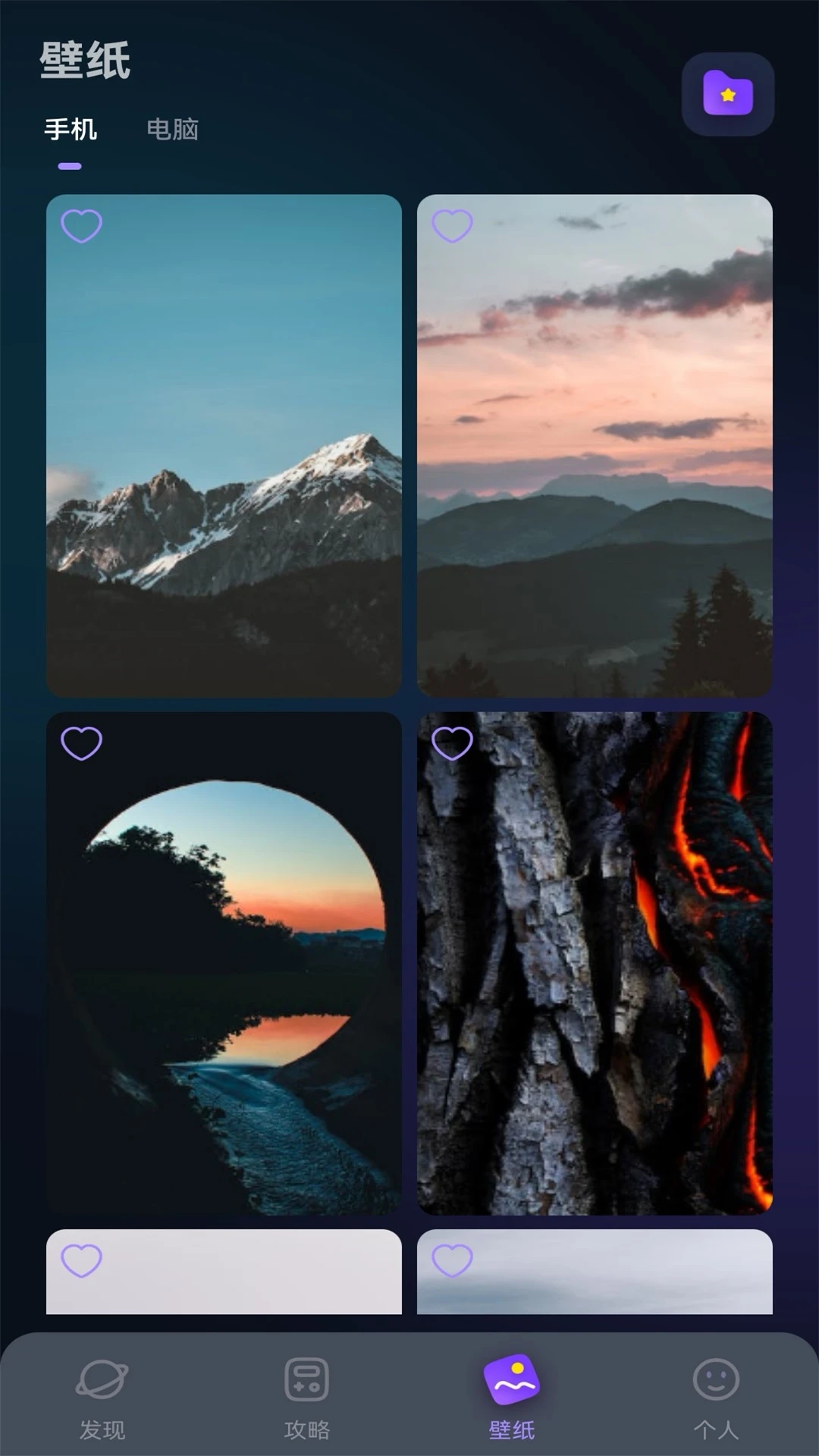Favorite the lava tree bark wallpaper
Image resolution: width=819 pixels, height=1456 pixels.
pos(452,743)
